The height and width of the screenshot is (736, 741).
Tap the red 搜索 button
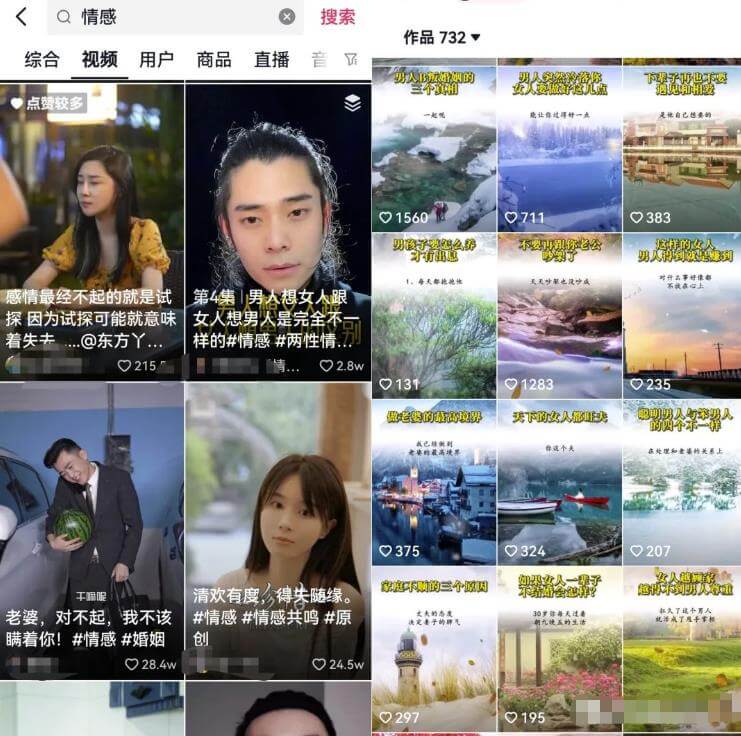tap(338, 17)
